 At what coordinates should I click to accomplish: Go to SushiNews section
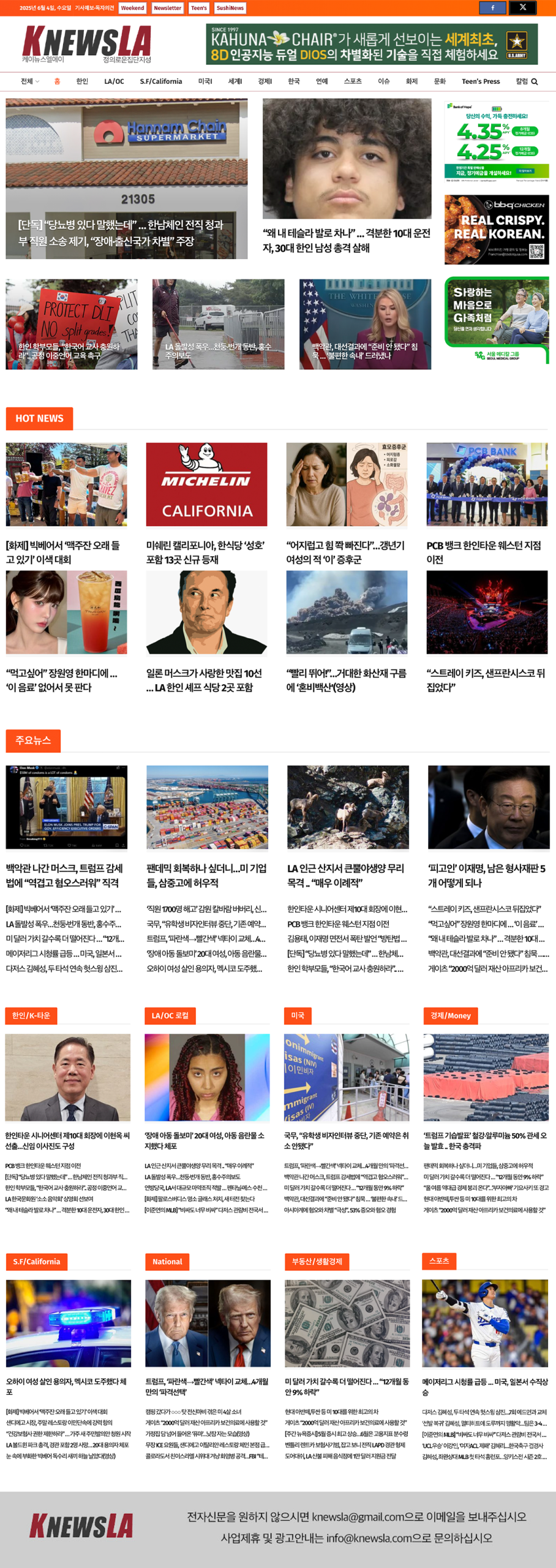(230, 8)
